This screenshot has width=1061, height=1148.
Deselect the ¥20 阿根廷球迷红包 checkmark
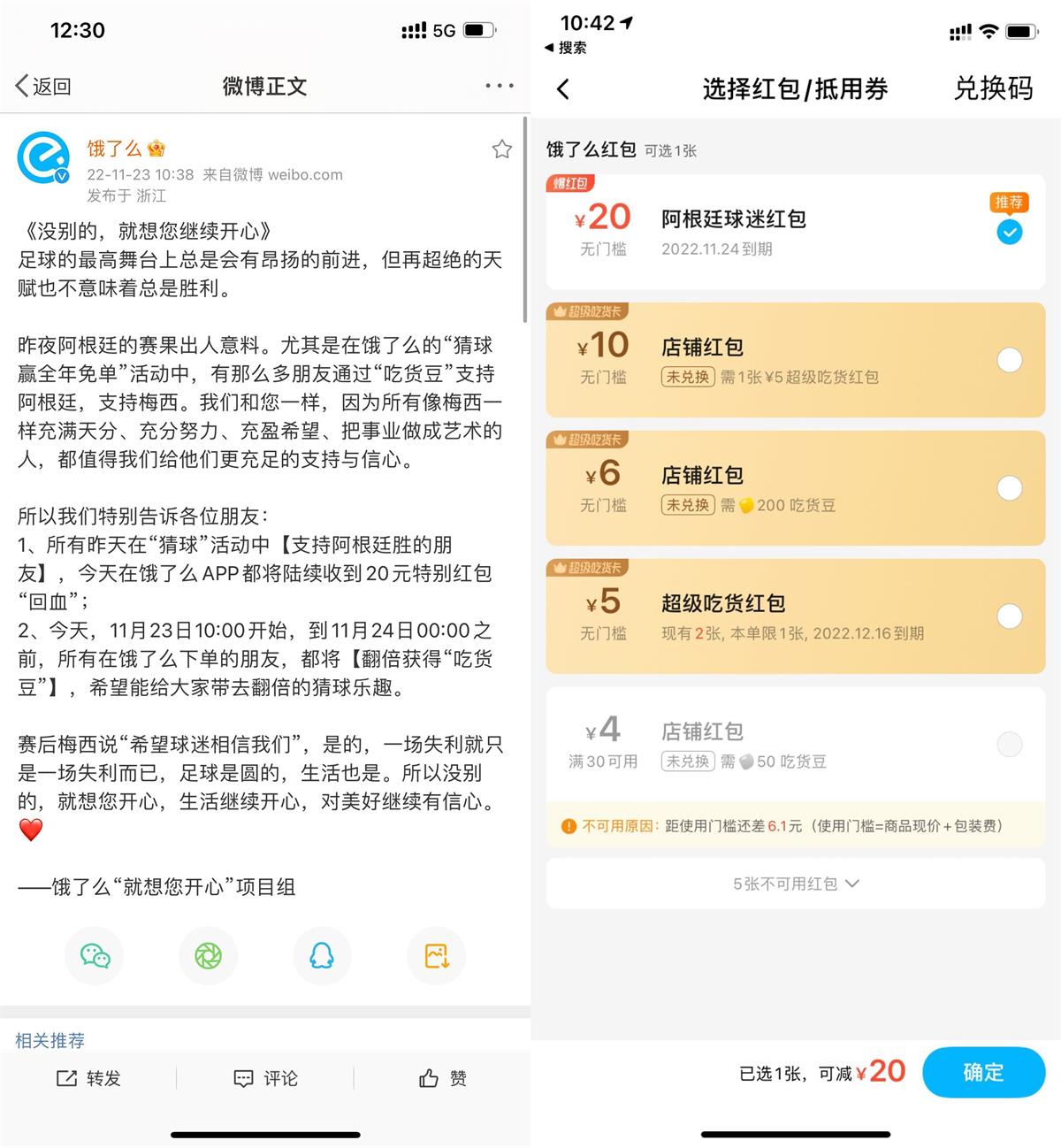click(1009, 233)
